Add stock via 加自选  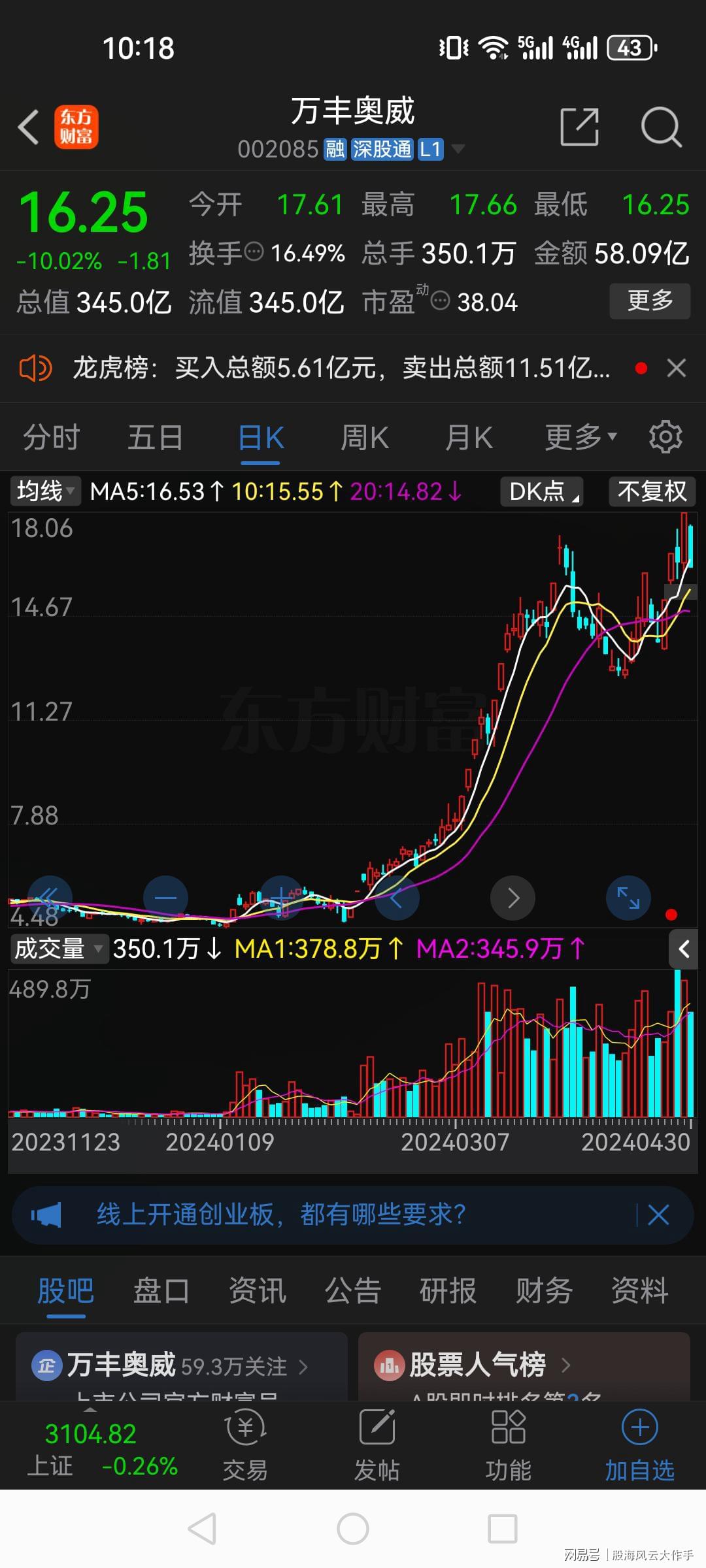coord(639,1445)
